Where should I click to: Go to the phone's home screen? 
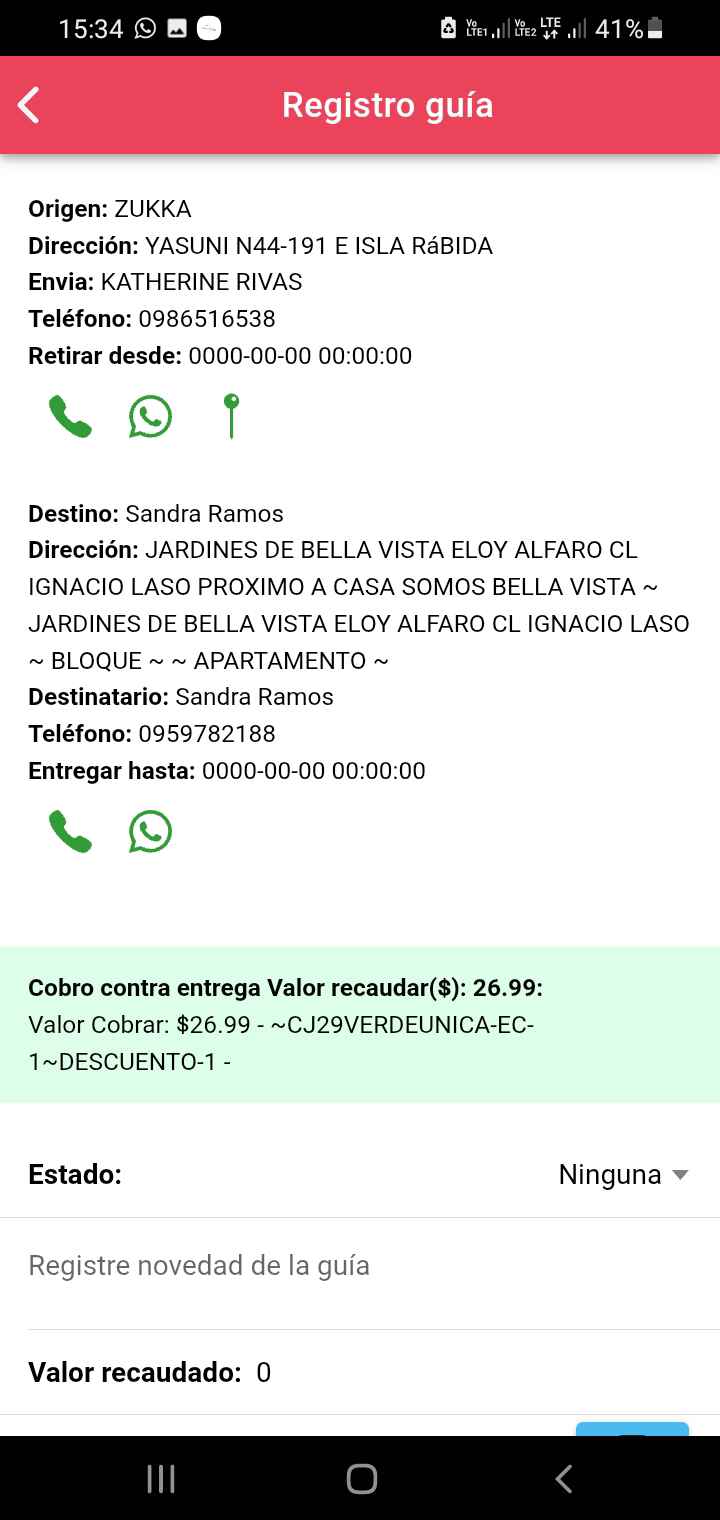tap(361, 1479)
